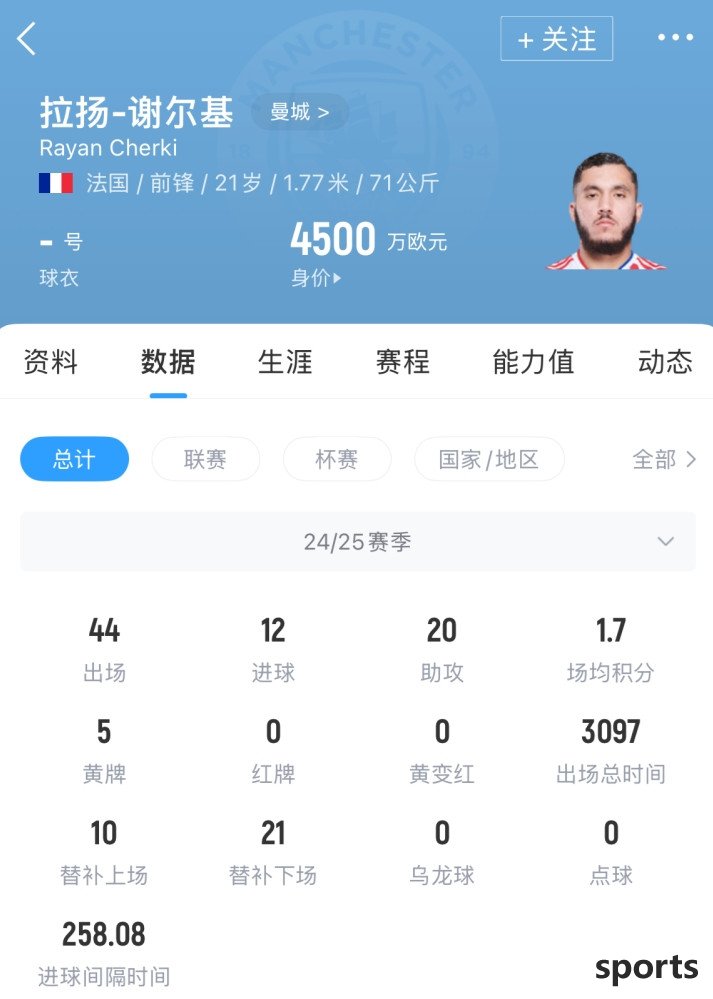
Task: Open the three-dot overflow menu
Action: click(x=675, y=38)
